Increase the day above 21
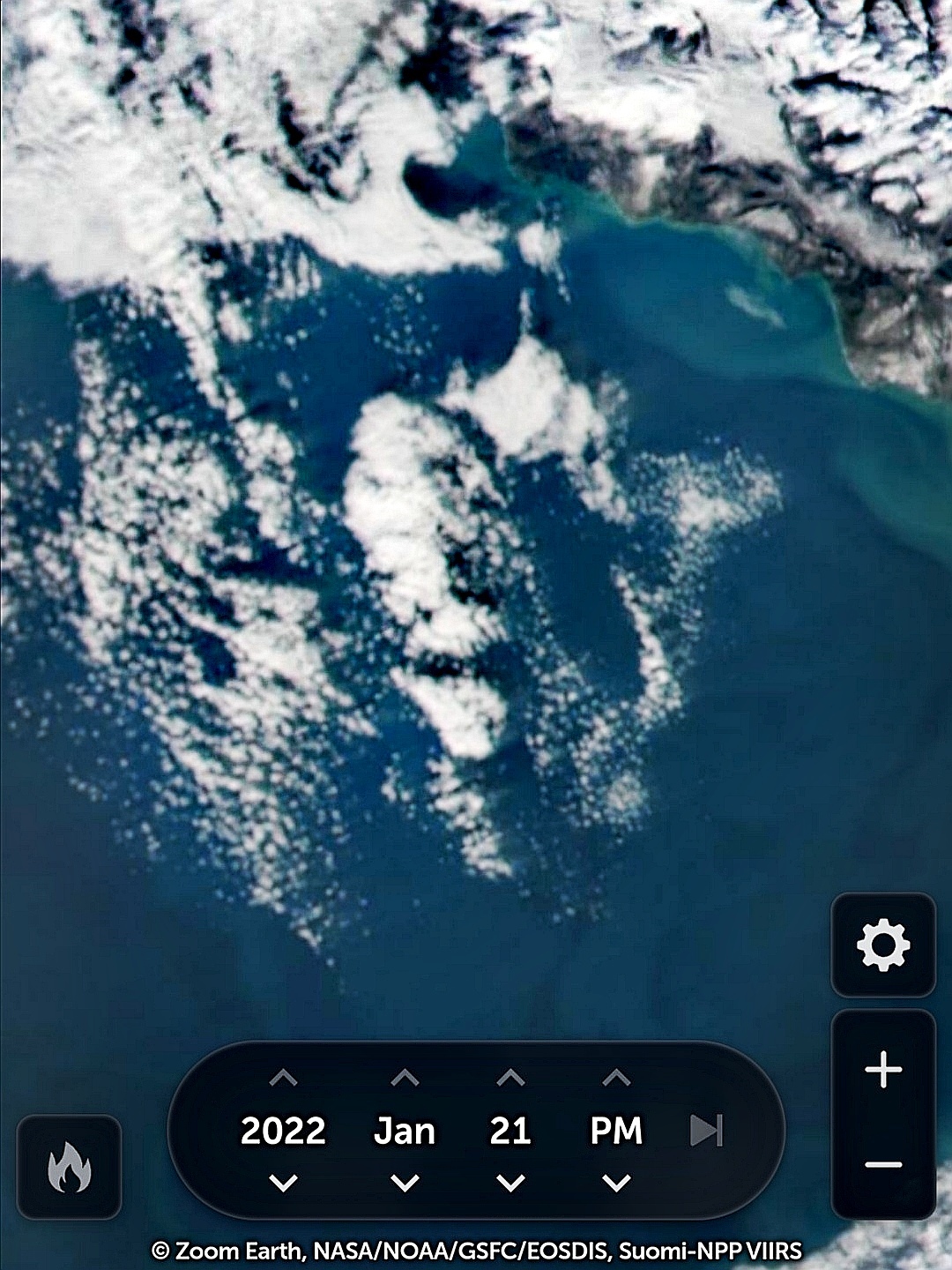The image size is (952, 1270). [510, 1078]
